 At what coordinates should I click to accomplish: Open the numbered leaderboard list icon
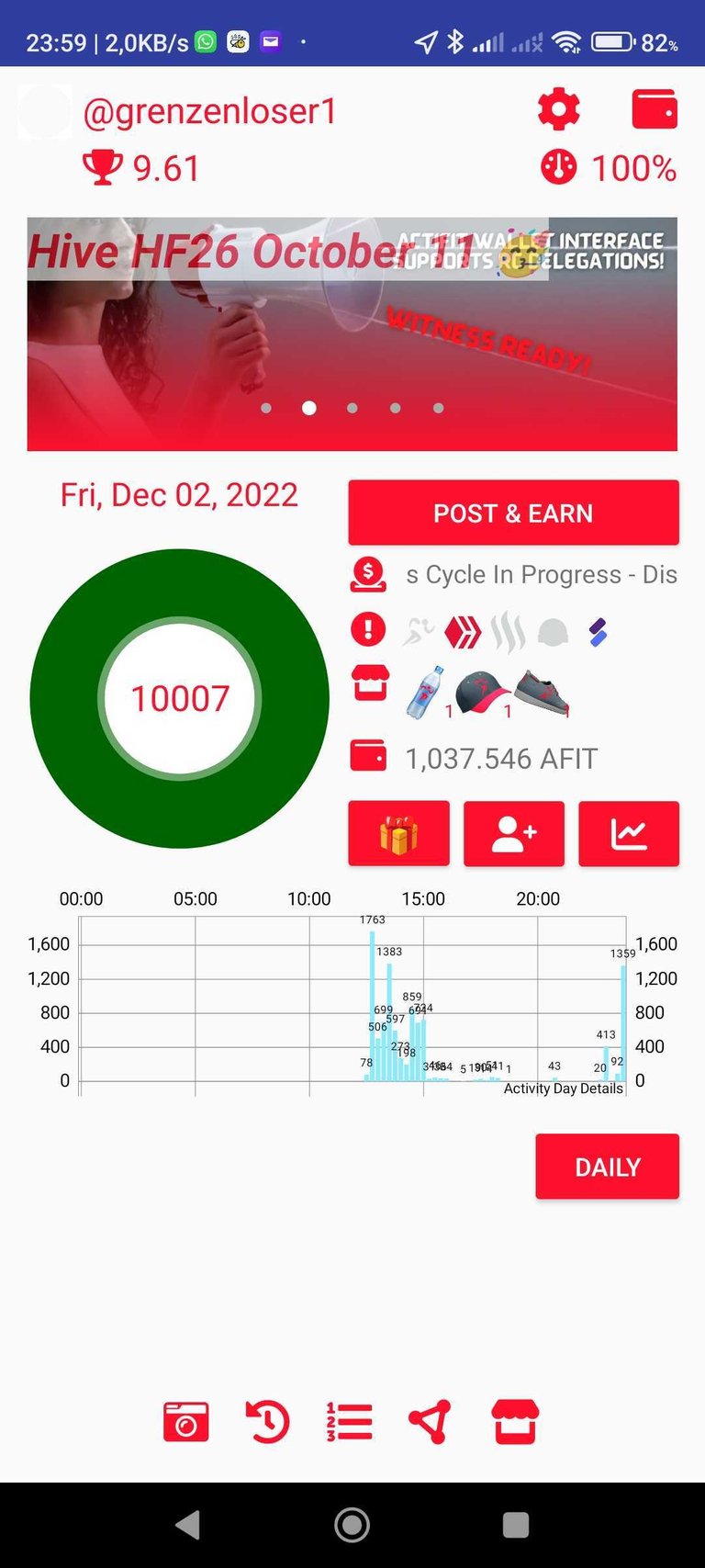point(349,1422)
